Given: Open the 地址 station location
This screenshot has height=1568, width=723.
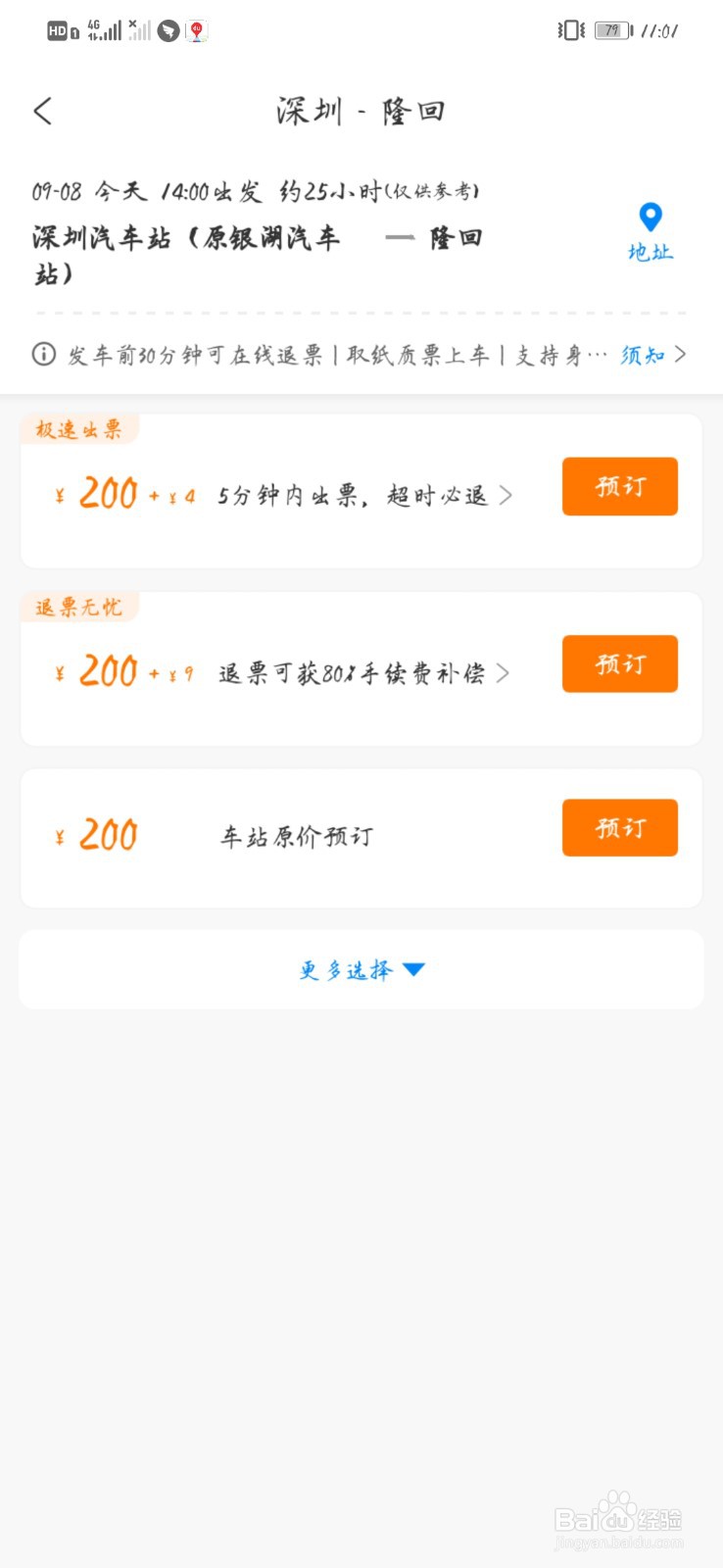Looking at the screenshot, I should pos(650,232).
